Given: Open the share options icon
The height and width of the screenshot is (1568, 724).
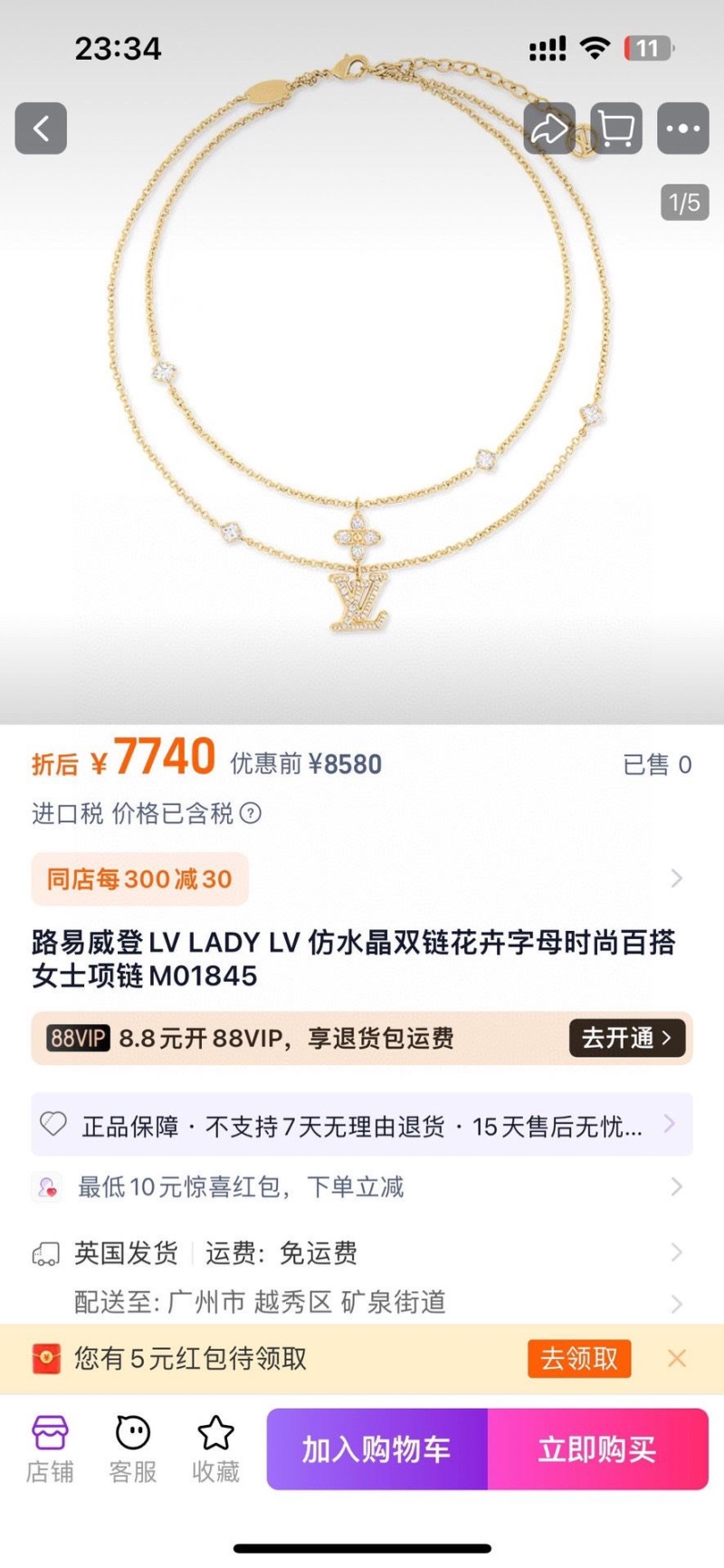Looking at the screenshot, I should (x=549, y=128).
